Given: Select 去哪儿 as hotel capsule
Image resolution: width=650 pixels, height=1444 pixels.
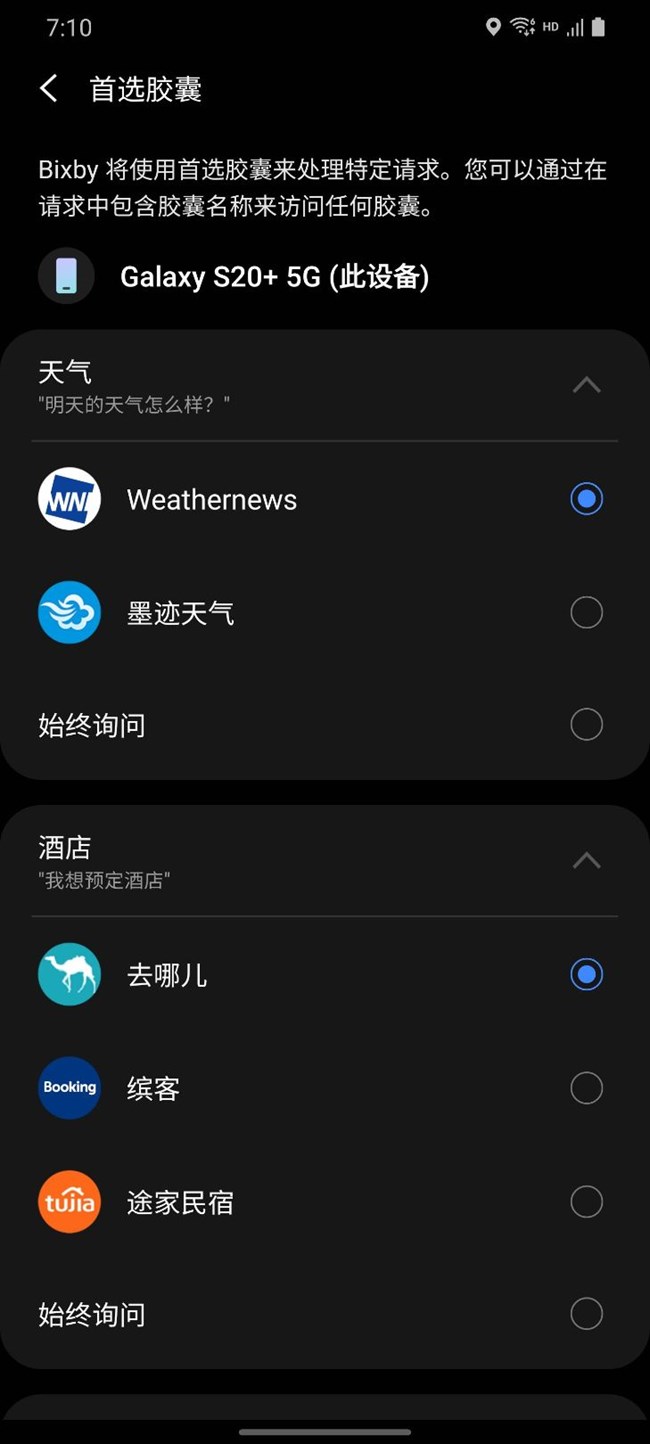Looking at the screenshot, I should point(586,974).
